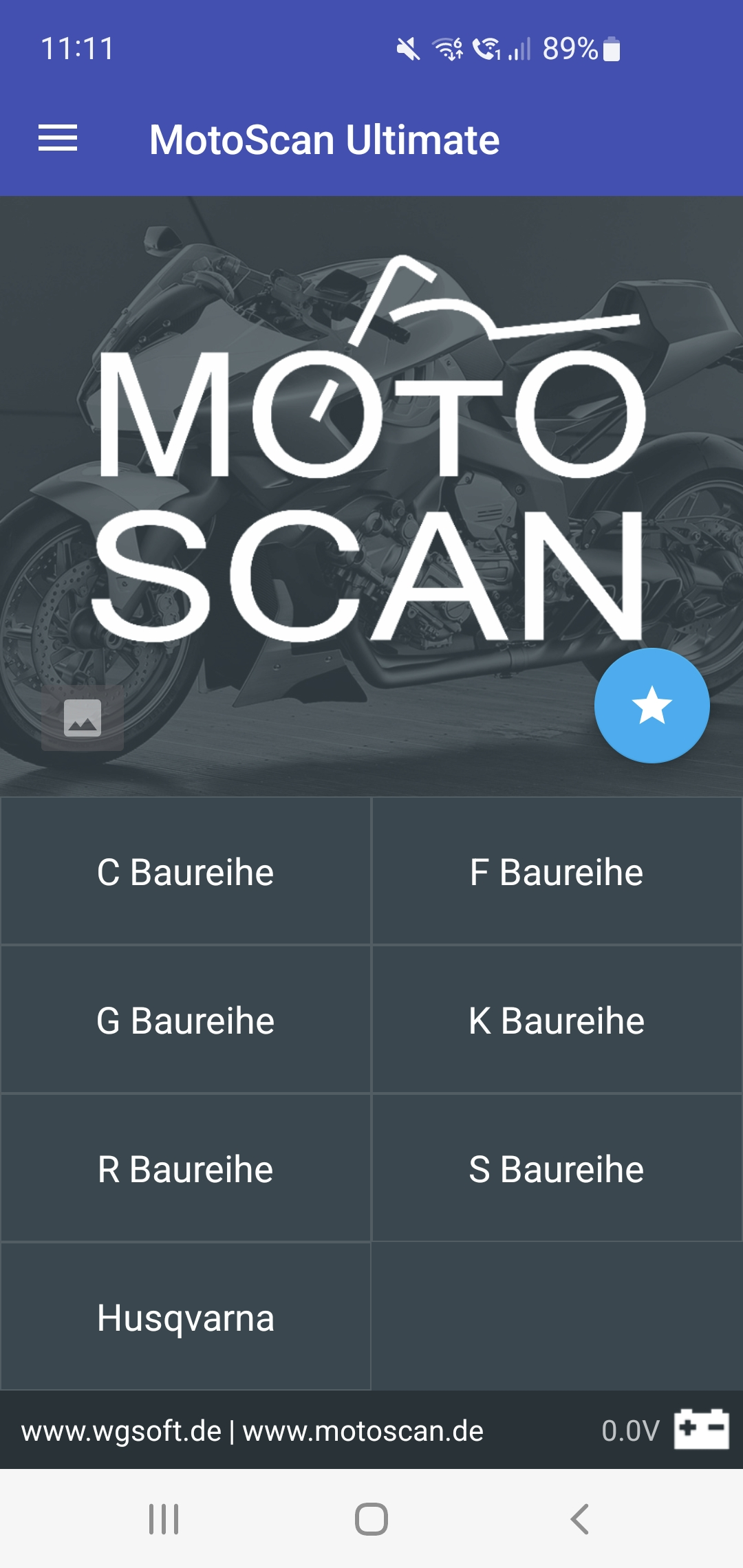
Task: Tap the star favorites floating button
Action: click(x=652, y=706)
